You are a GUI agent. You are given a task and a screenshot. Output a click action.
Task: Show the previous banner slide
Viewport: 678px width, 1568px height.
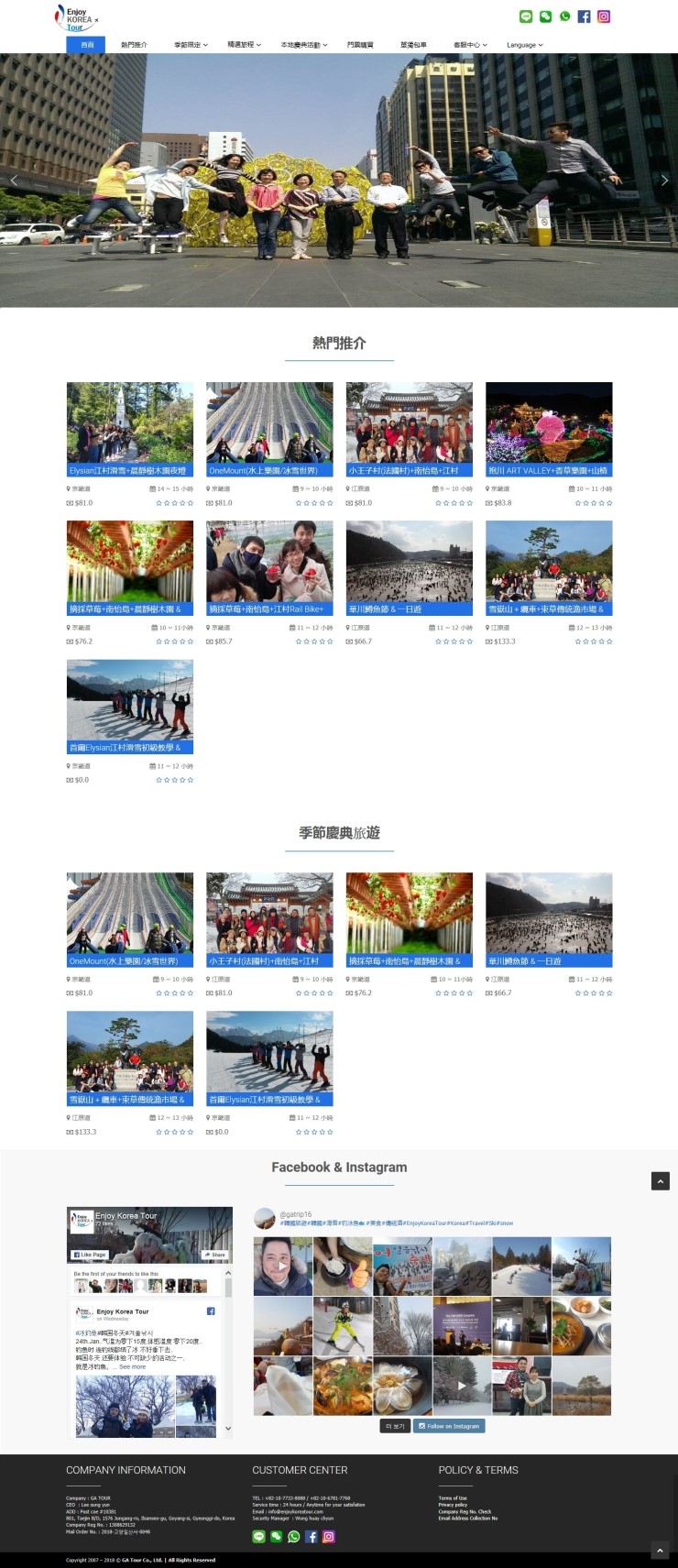pyautogui.click(x=14, y=181)
